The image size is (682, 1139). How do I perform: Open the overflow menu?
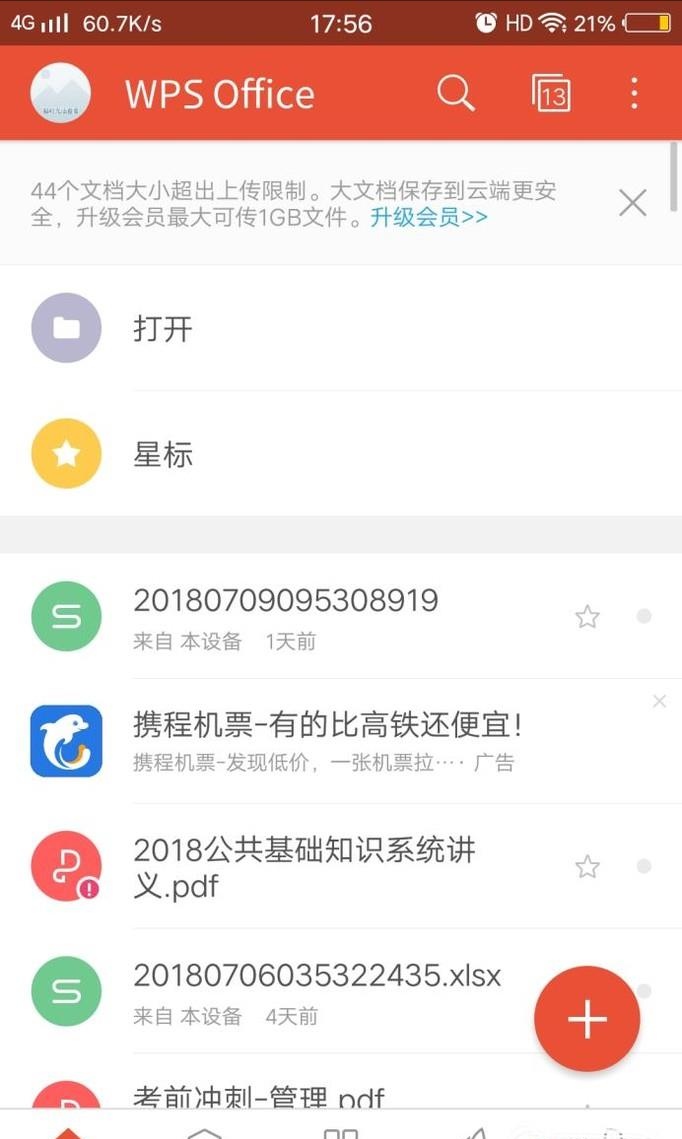click(x=634, y=94)
